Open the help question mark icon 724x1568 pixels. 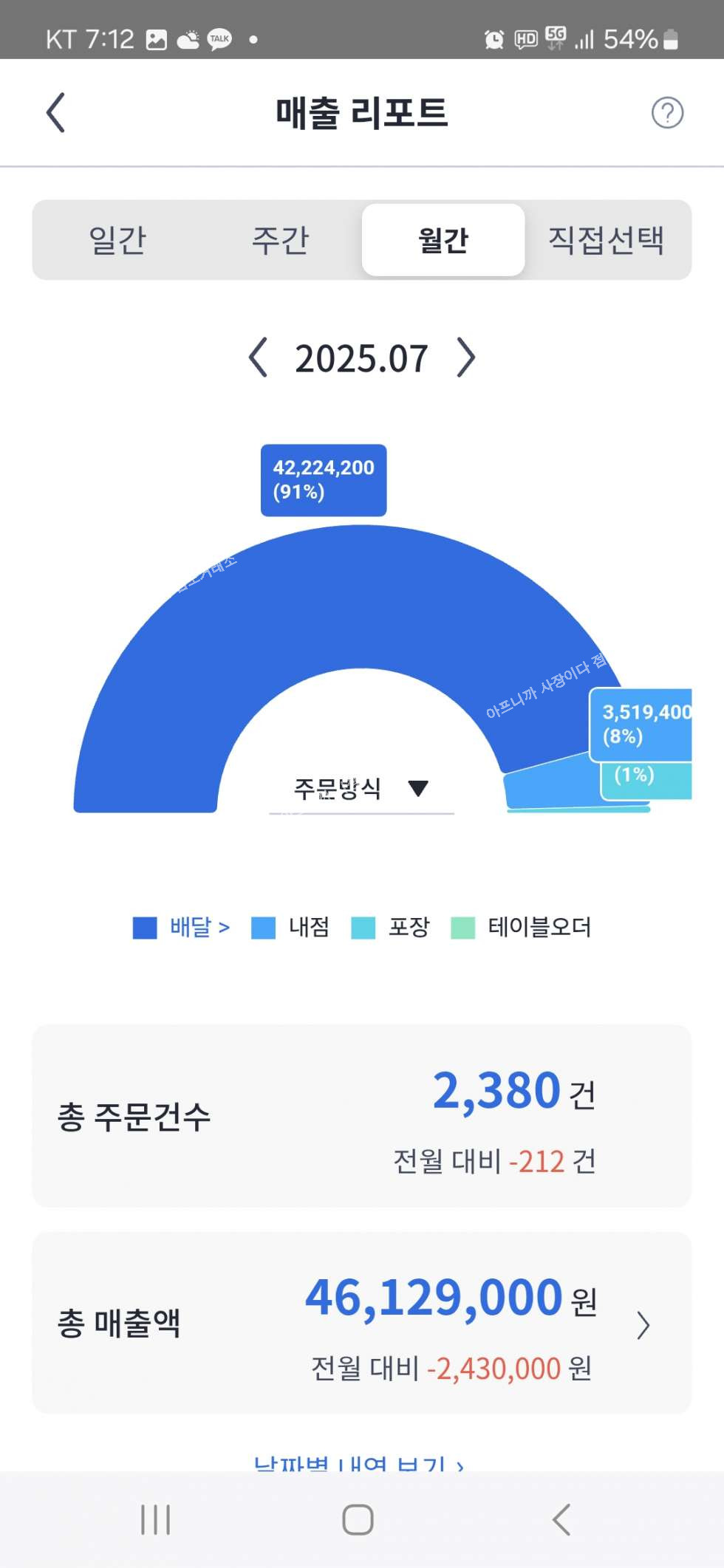(x=666, y=113)
